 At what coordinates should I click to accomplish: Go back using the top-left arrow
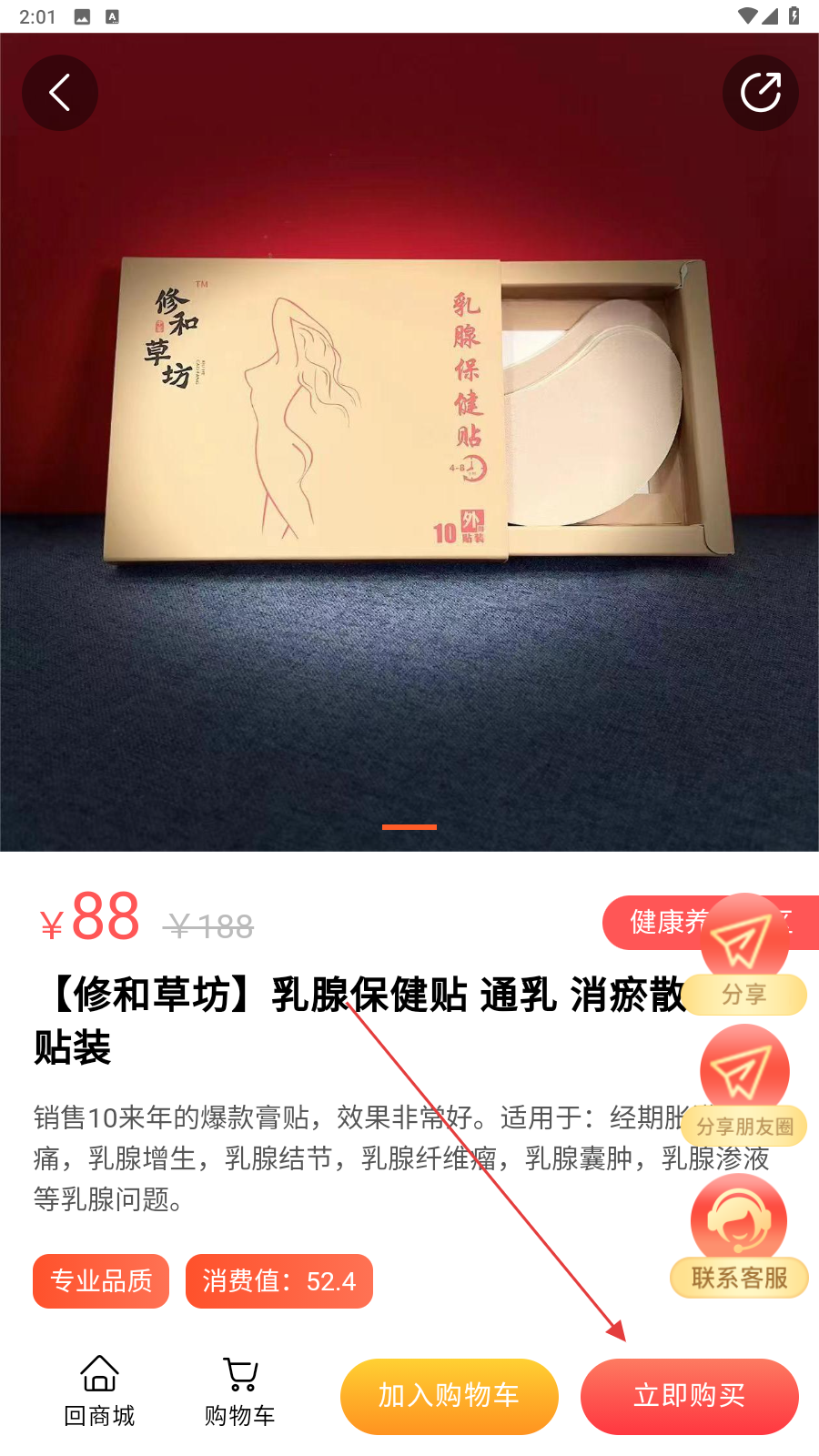[60, 93]
